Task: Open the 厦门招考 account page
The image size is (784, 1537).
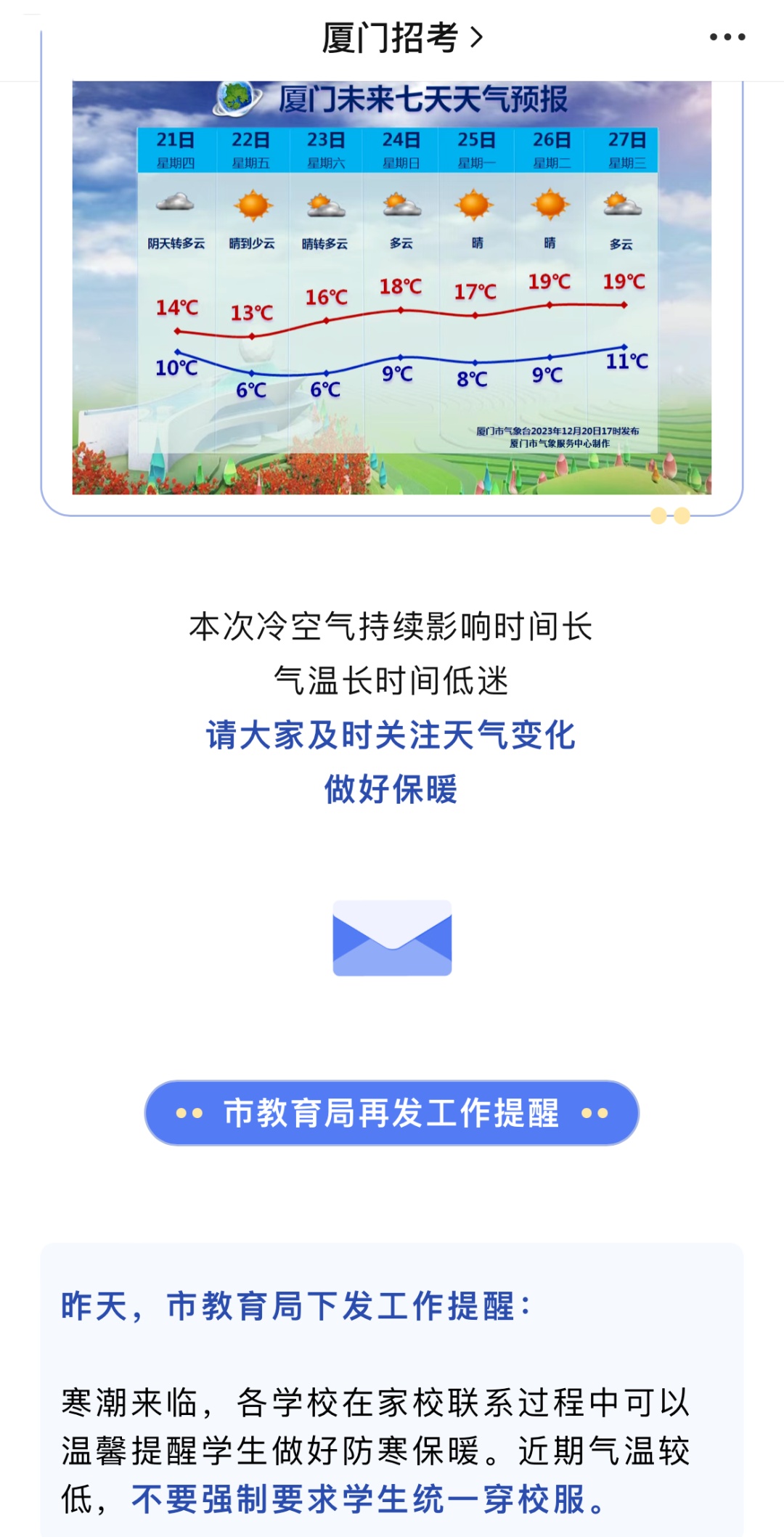Action: click(401, 38)
